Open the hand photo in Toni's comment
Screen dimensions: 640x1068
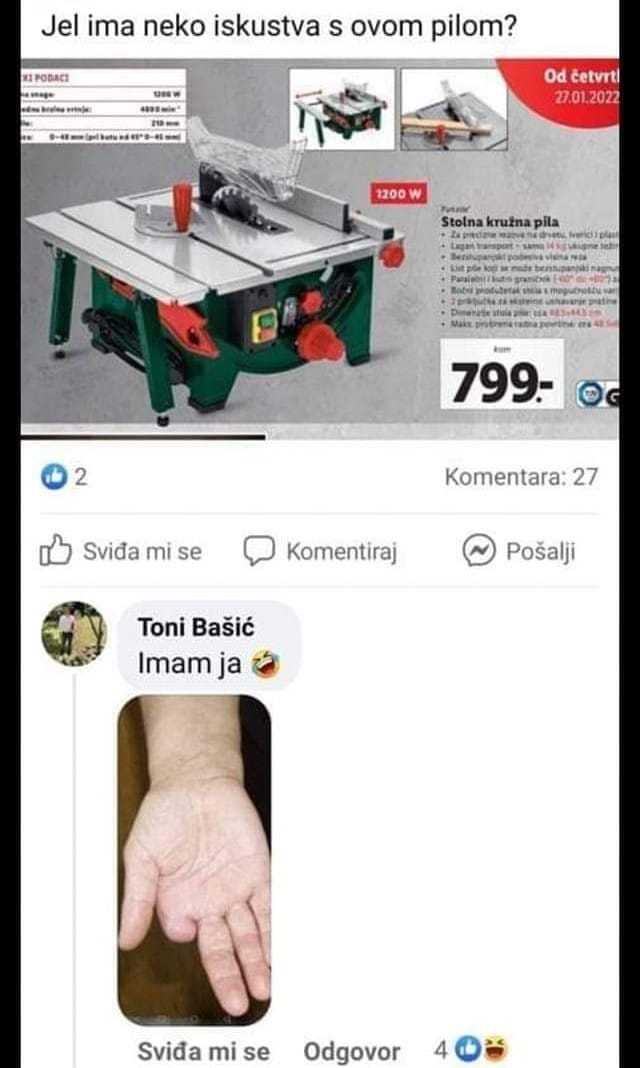click(x=194, y=860)
